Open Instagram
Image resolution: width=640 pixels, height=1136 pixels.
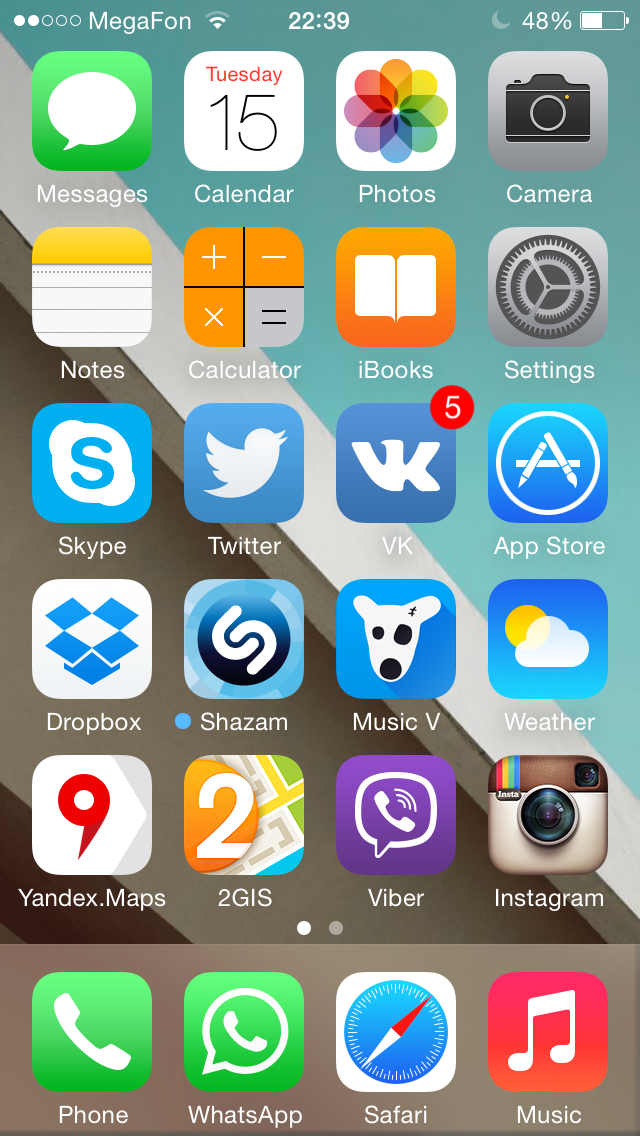(x=548, y=815)
